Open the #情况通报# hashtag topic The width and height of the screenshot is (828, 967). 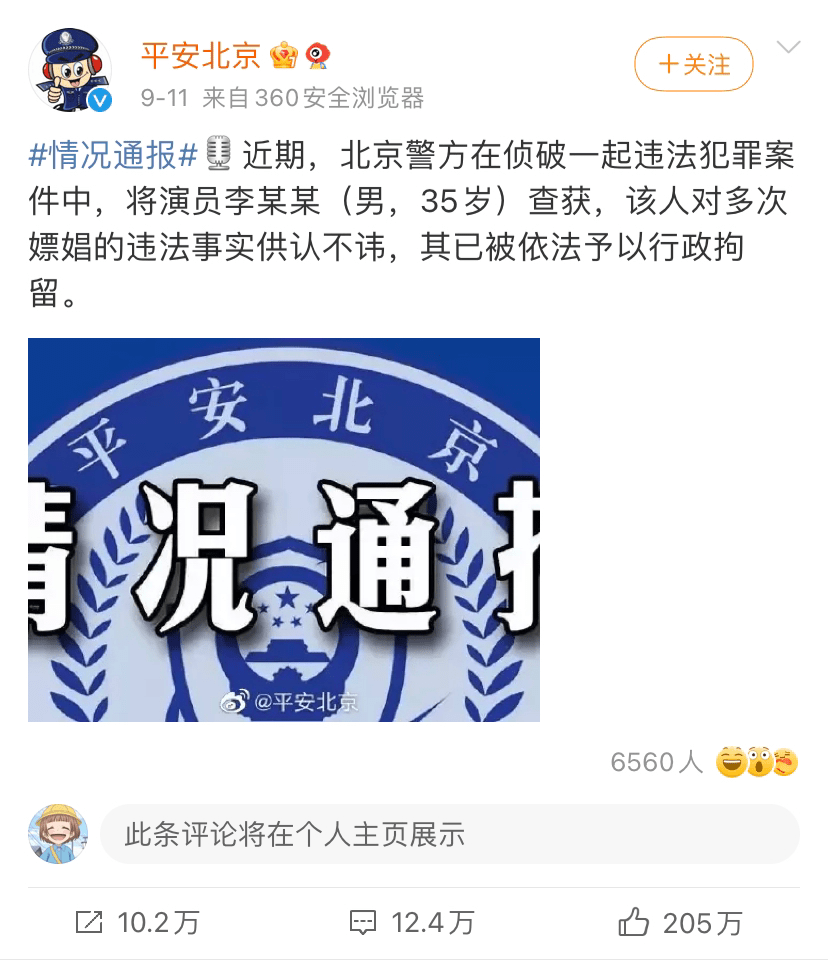click(x=114, y=155)
